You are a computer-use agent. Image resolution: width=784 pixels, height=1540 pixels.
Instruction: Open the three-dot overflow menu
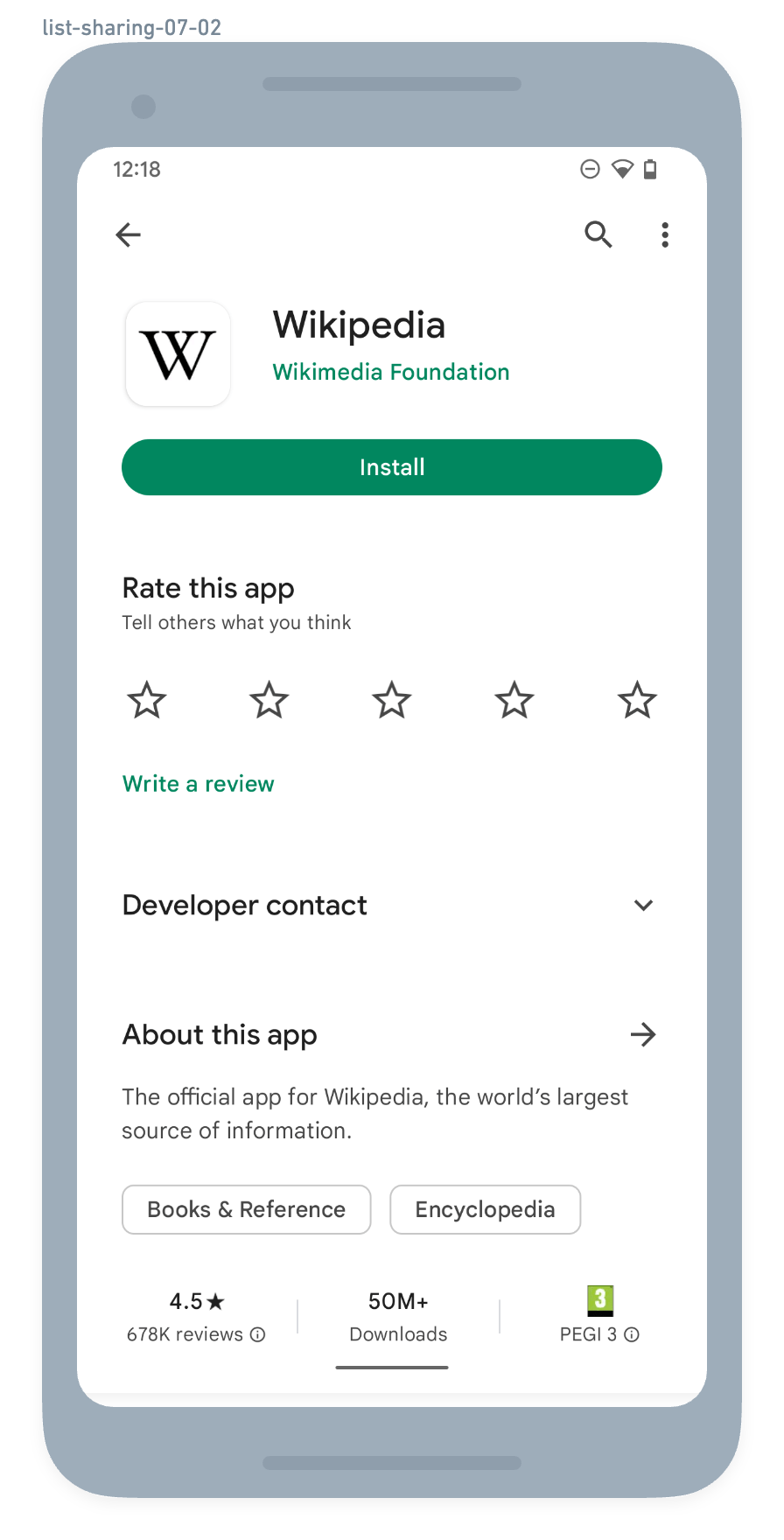click(665, 234)
